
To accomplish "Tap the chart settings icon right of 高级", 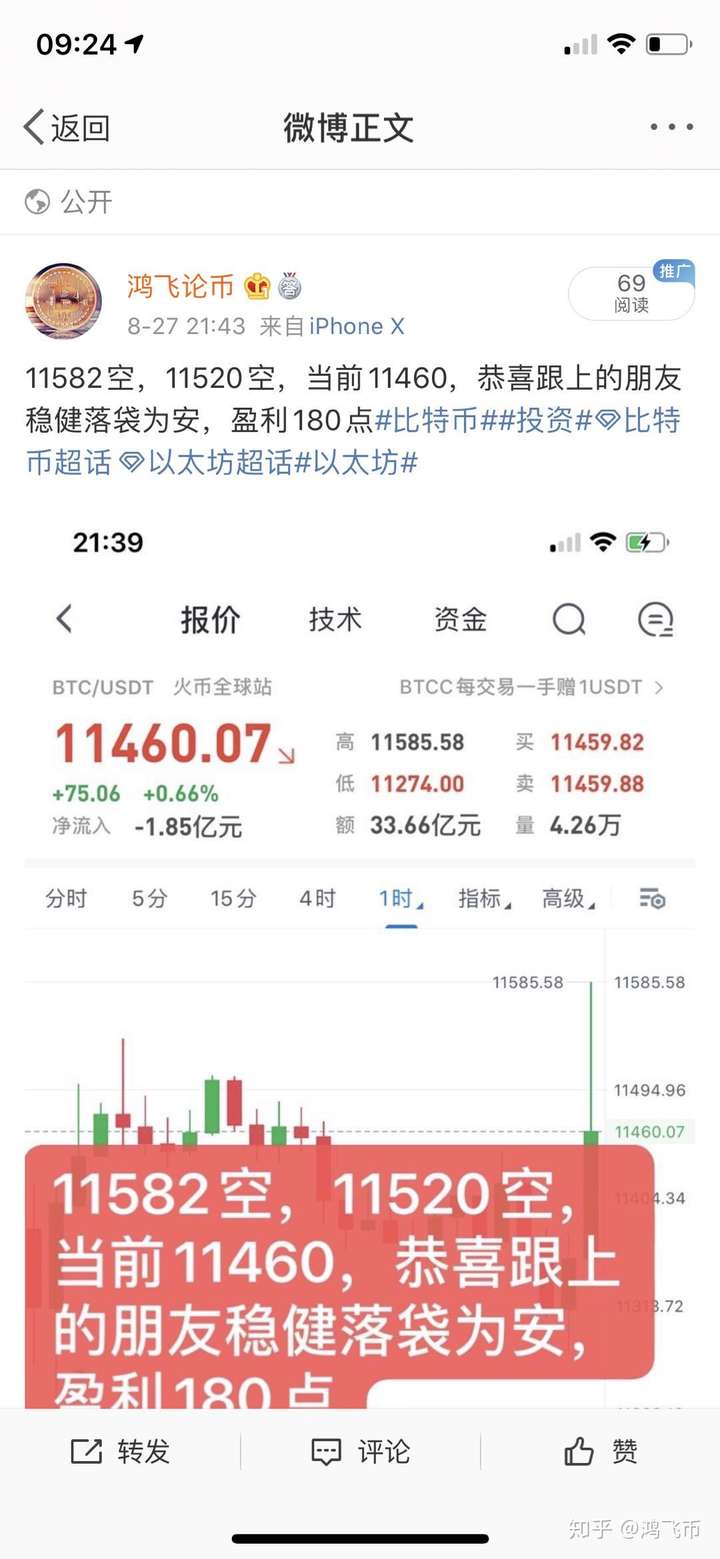I will coord(653,898).
